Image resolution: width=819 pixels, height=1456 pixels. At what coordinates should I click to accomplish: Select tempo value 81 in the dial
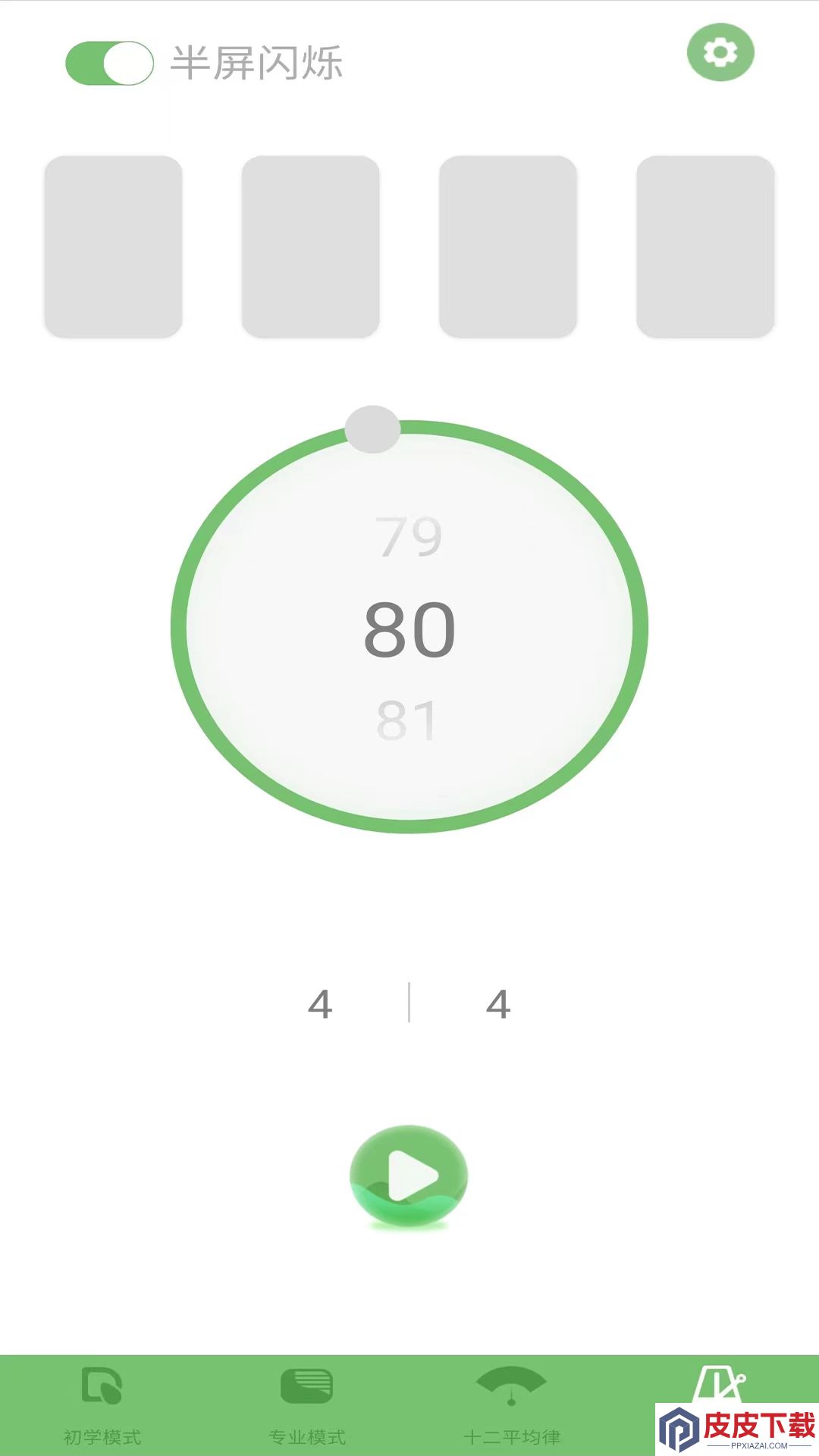[x=406, y=720]
